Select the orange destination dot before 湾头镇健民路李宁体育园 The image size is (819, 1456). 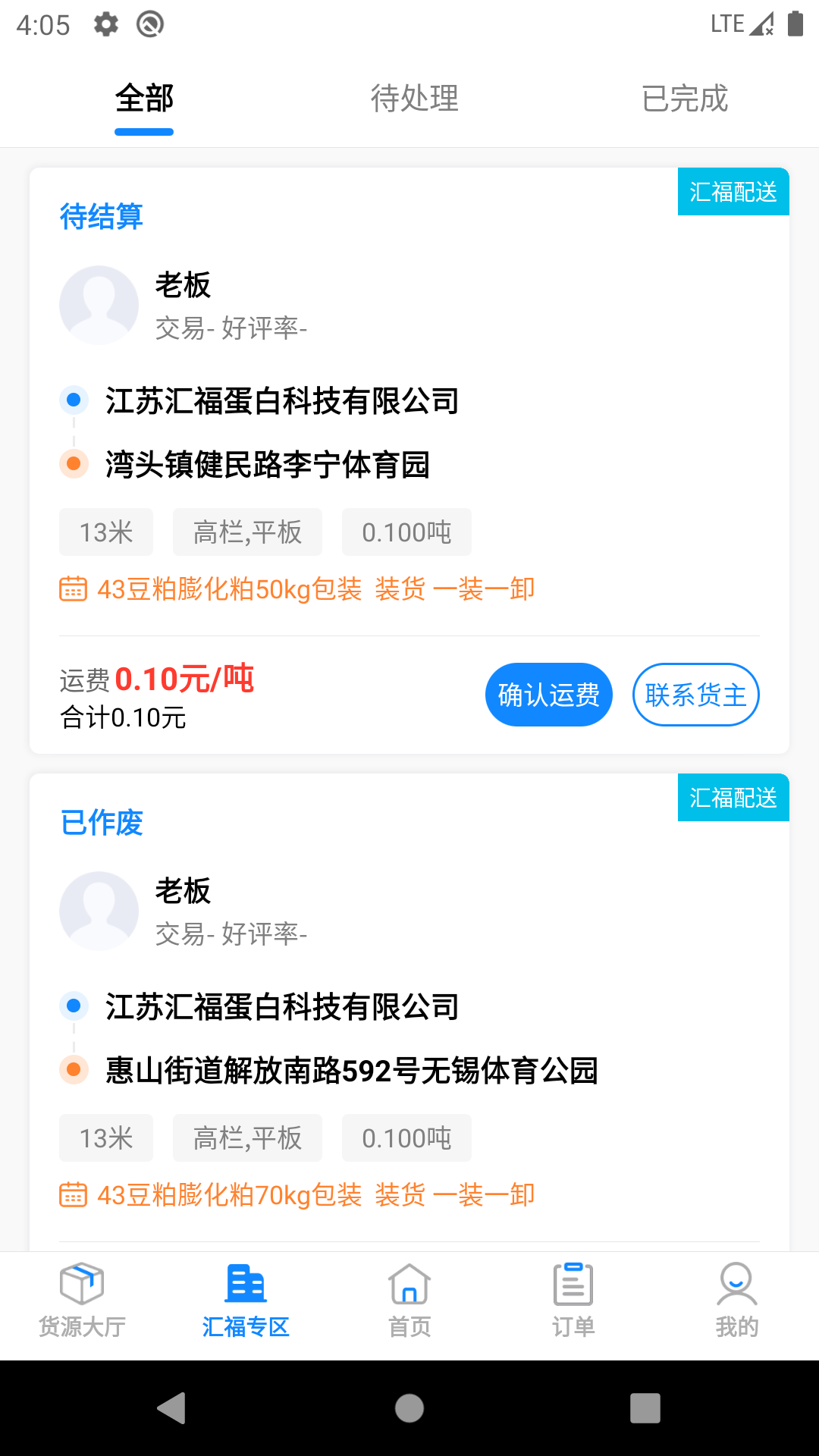73,463
